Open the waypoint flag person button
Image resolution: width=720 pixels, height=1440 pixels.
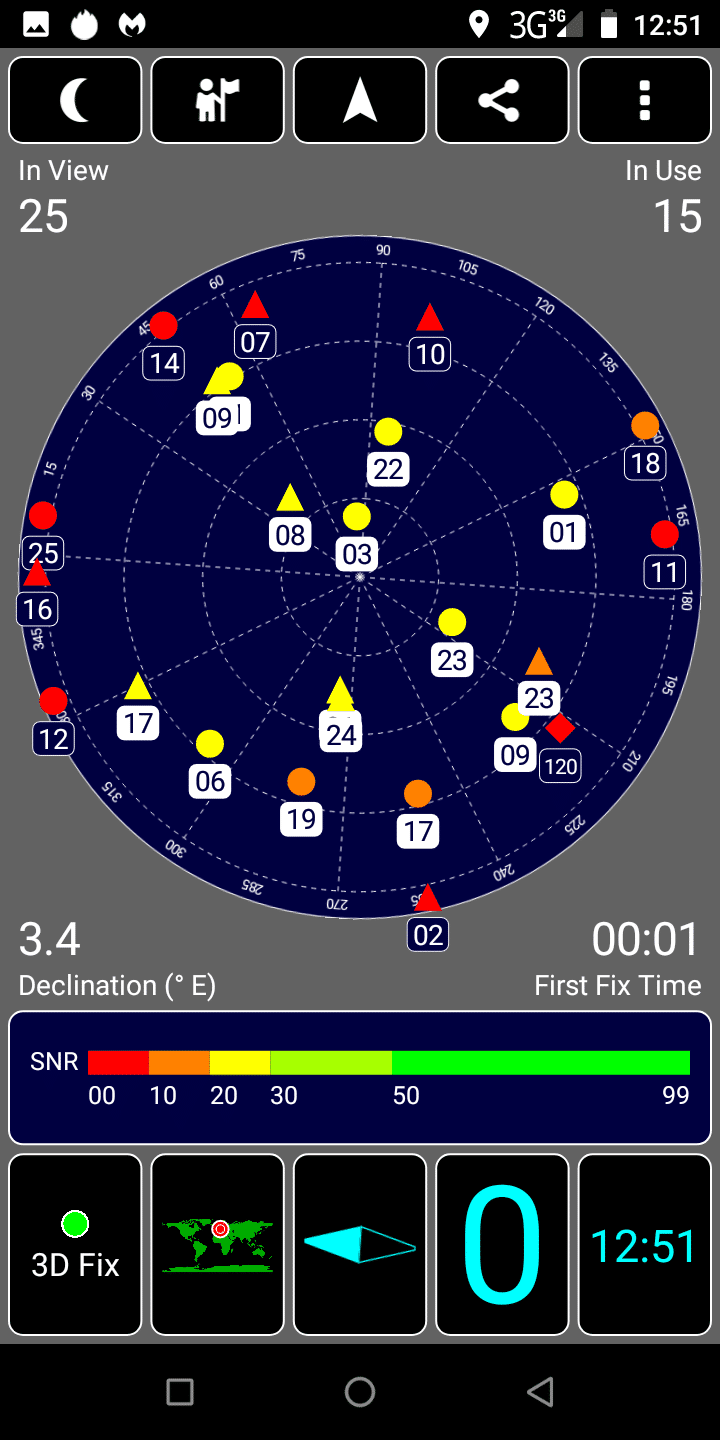(217, 100)
